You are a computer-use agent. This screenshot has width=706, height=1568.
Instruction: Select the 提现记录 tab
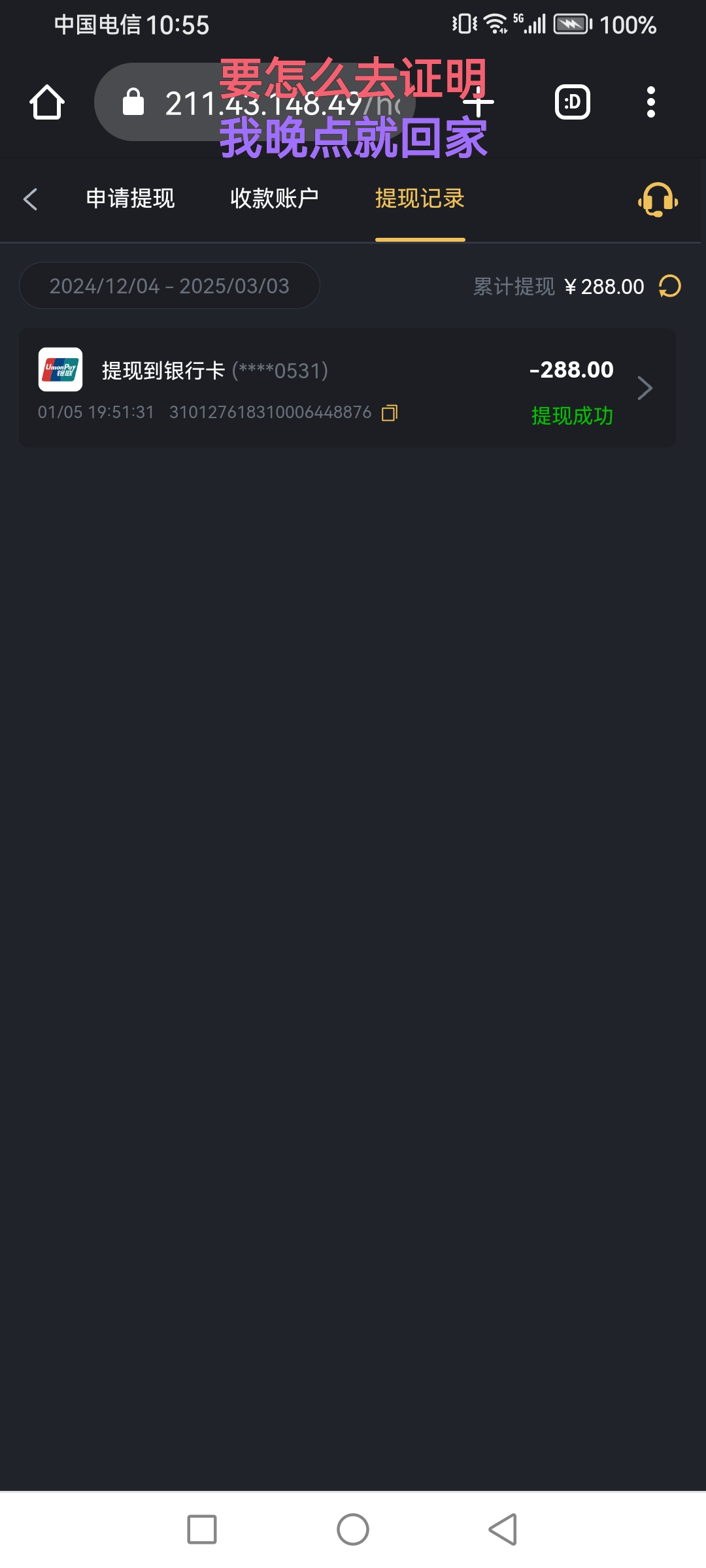[420, 199]
